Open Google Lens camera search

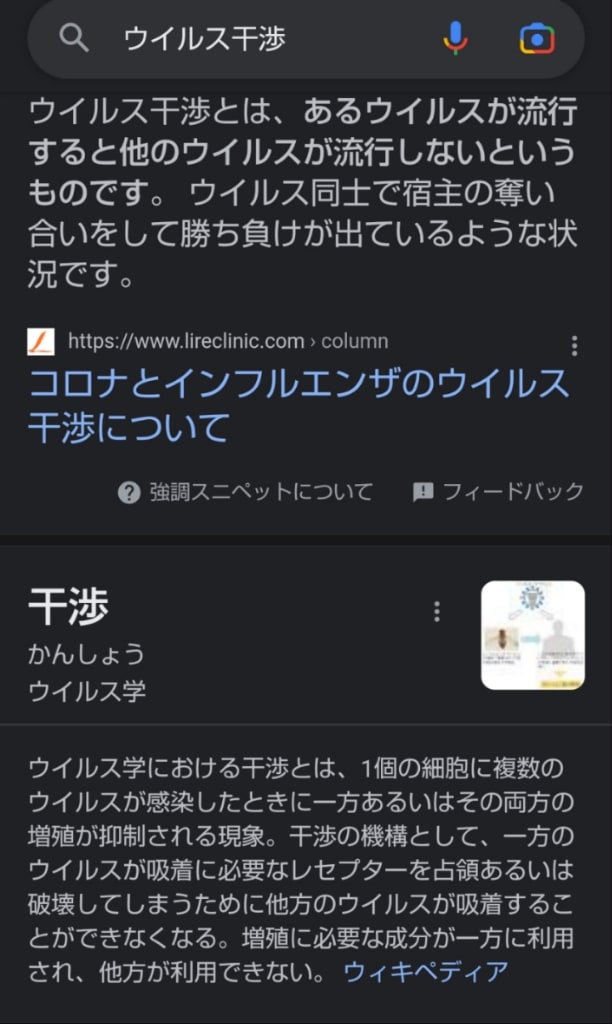pos(537,39)
